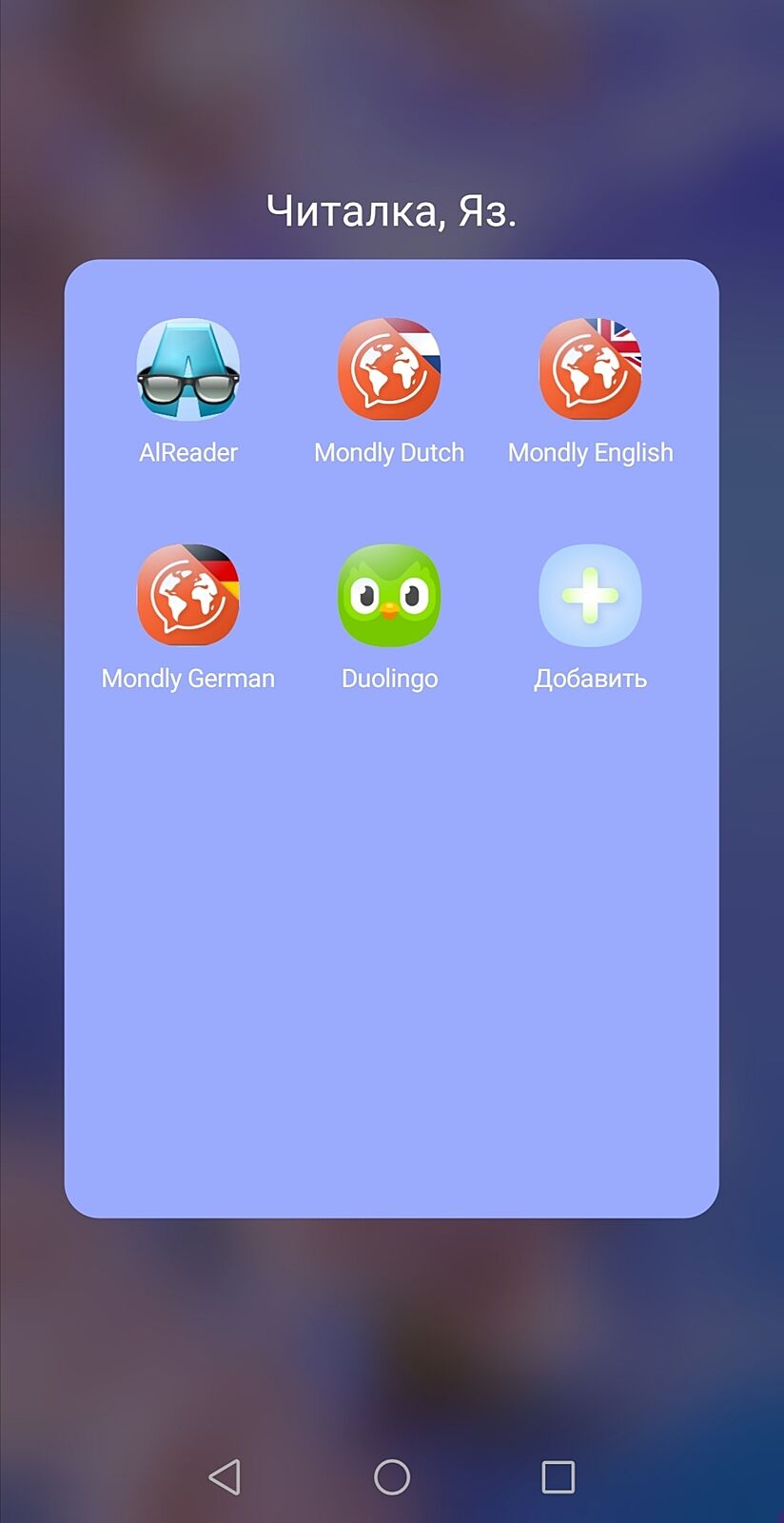
Task: Go back with the navigation back button
Action: (x=225, y=1477)
